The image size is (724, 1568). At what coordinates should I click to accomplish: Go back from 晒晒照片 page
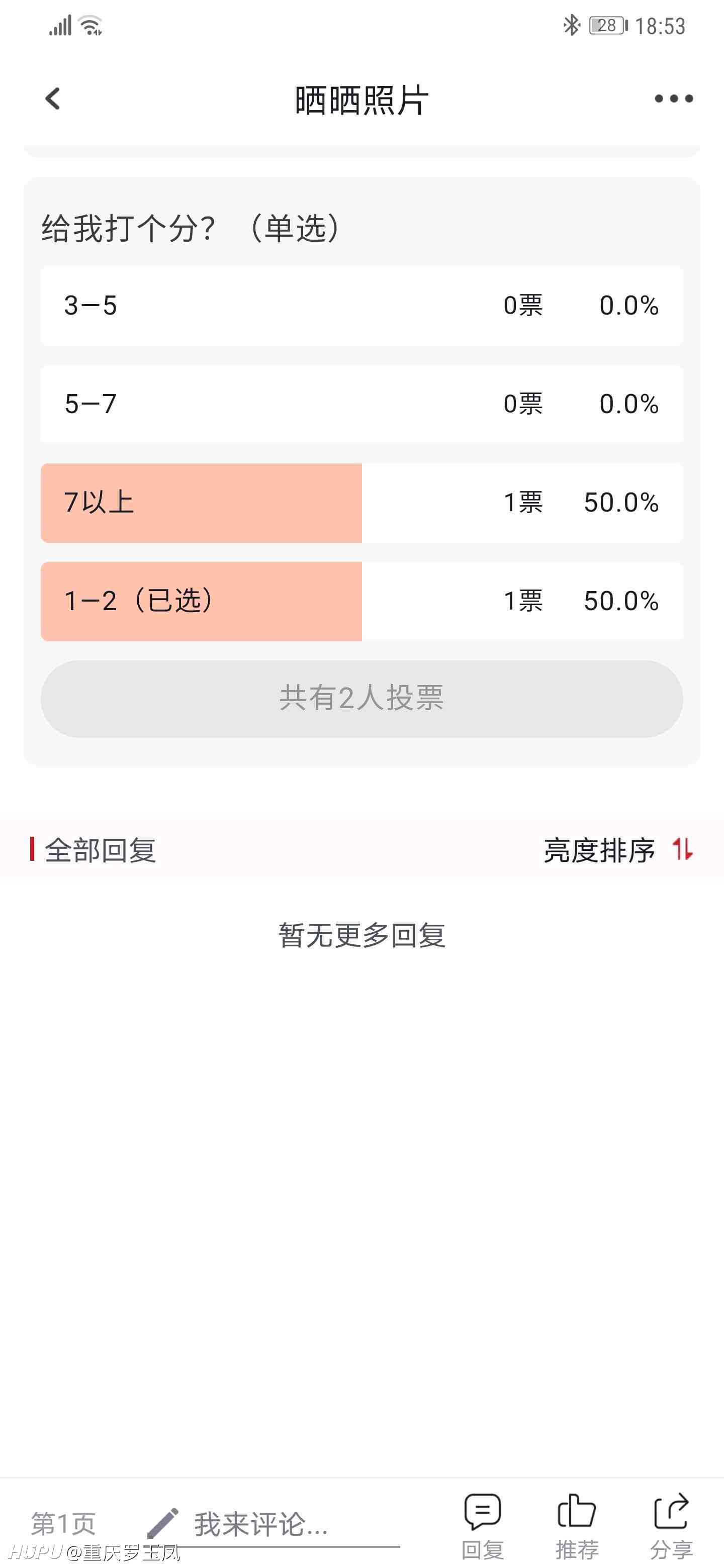click(x=53, y=99)
